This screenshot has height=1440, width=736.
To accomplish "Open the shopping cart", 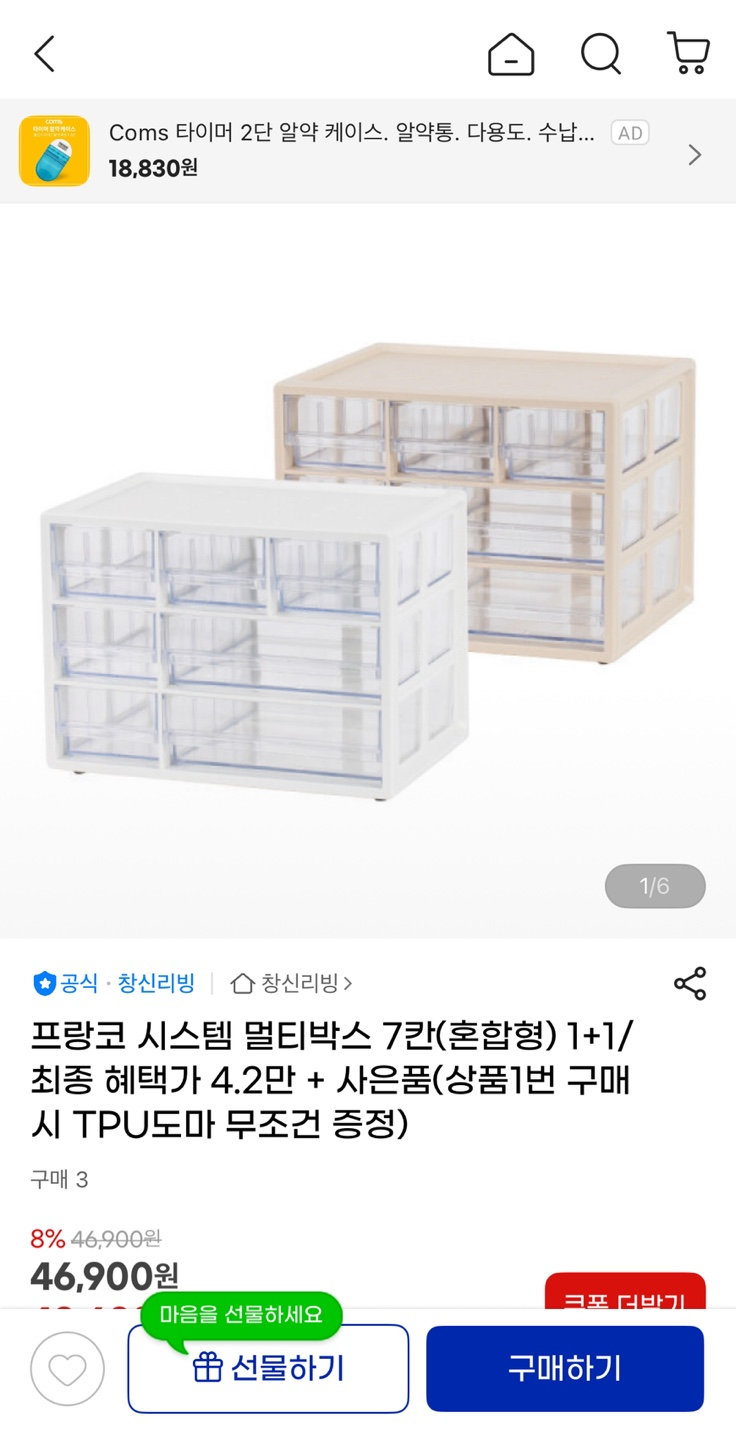I will click(688, 54).
